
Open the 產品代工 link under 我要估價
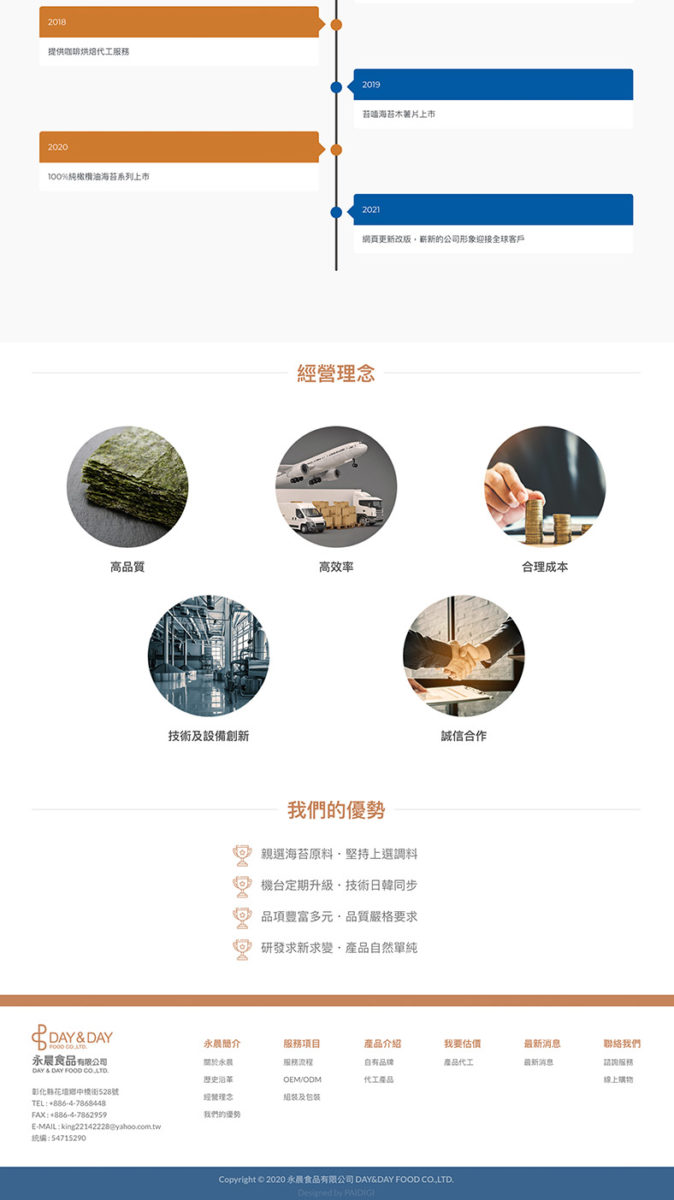click(x=459, y=1062)
